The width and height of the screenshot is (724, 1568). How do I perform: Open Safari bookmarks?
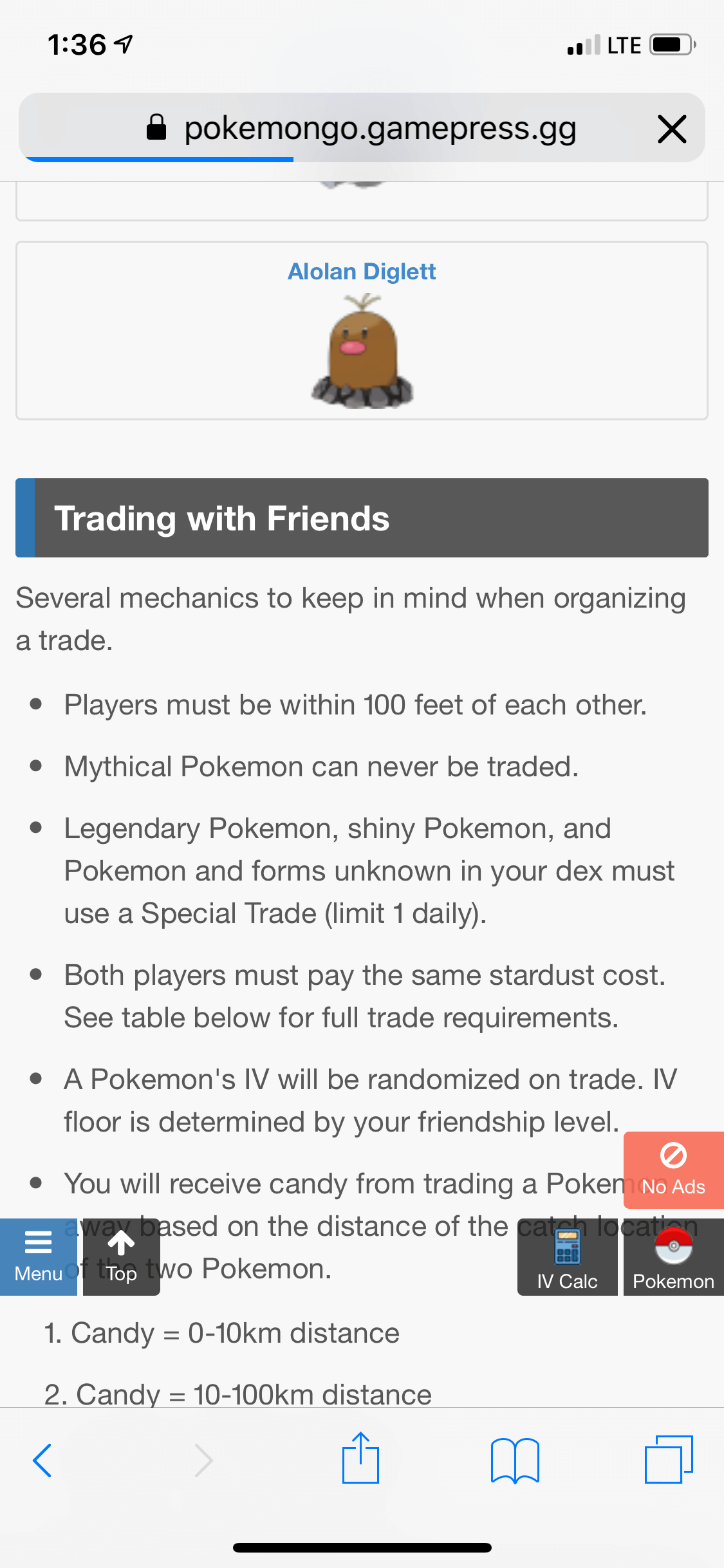pyautogui.click(x=515, y=1460)
